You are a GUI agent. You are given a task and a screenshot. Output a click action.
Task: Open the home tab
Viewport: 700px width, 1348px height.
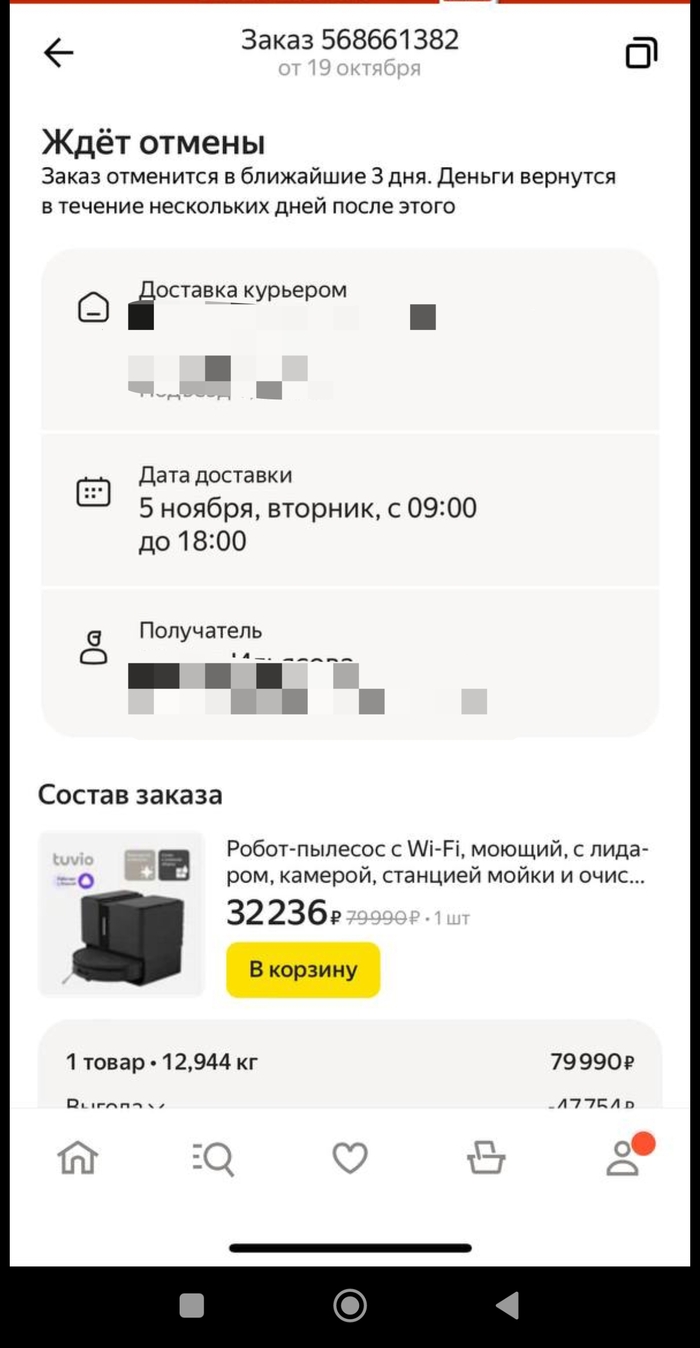pyautogui.click(x=78, y=1158)
